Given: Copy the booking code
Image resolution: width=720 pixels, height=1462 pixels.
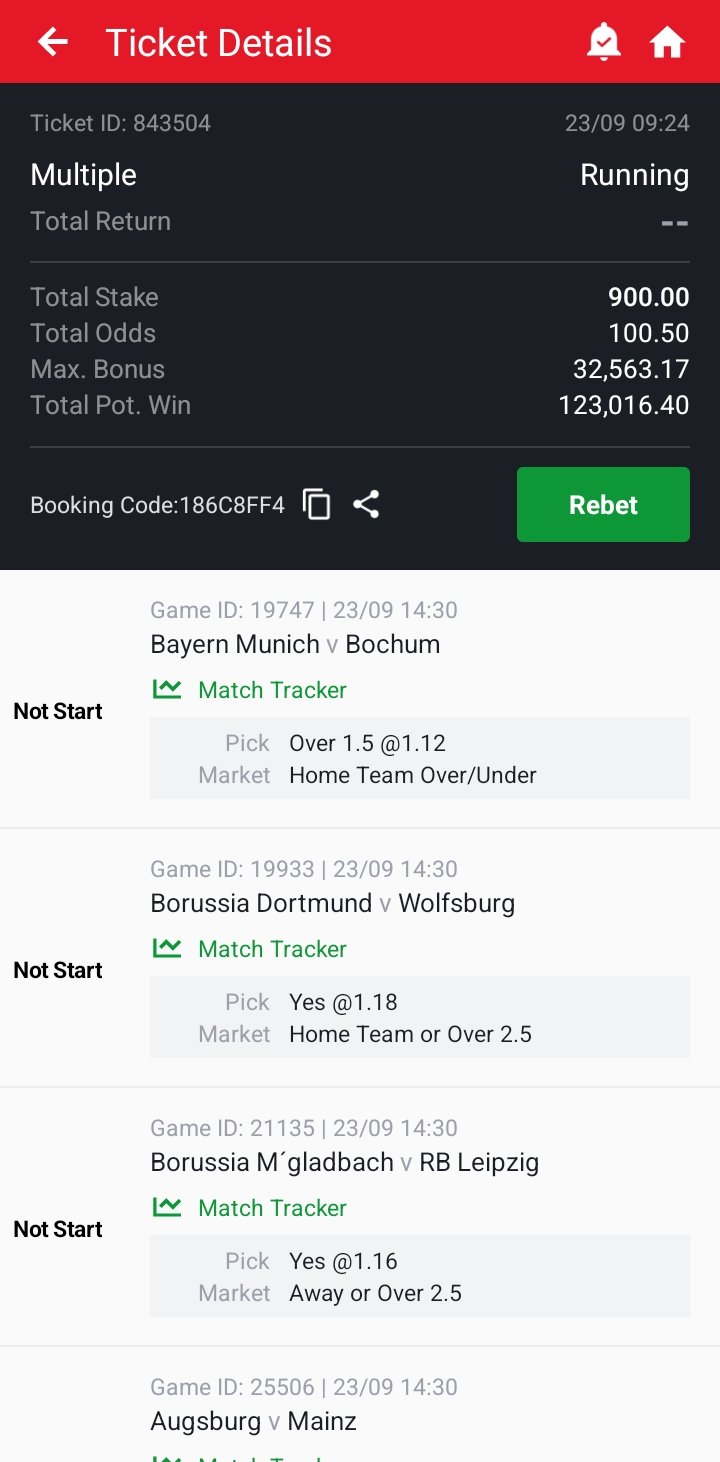Looking at the screenshot, I should [317, 505].
